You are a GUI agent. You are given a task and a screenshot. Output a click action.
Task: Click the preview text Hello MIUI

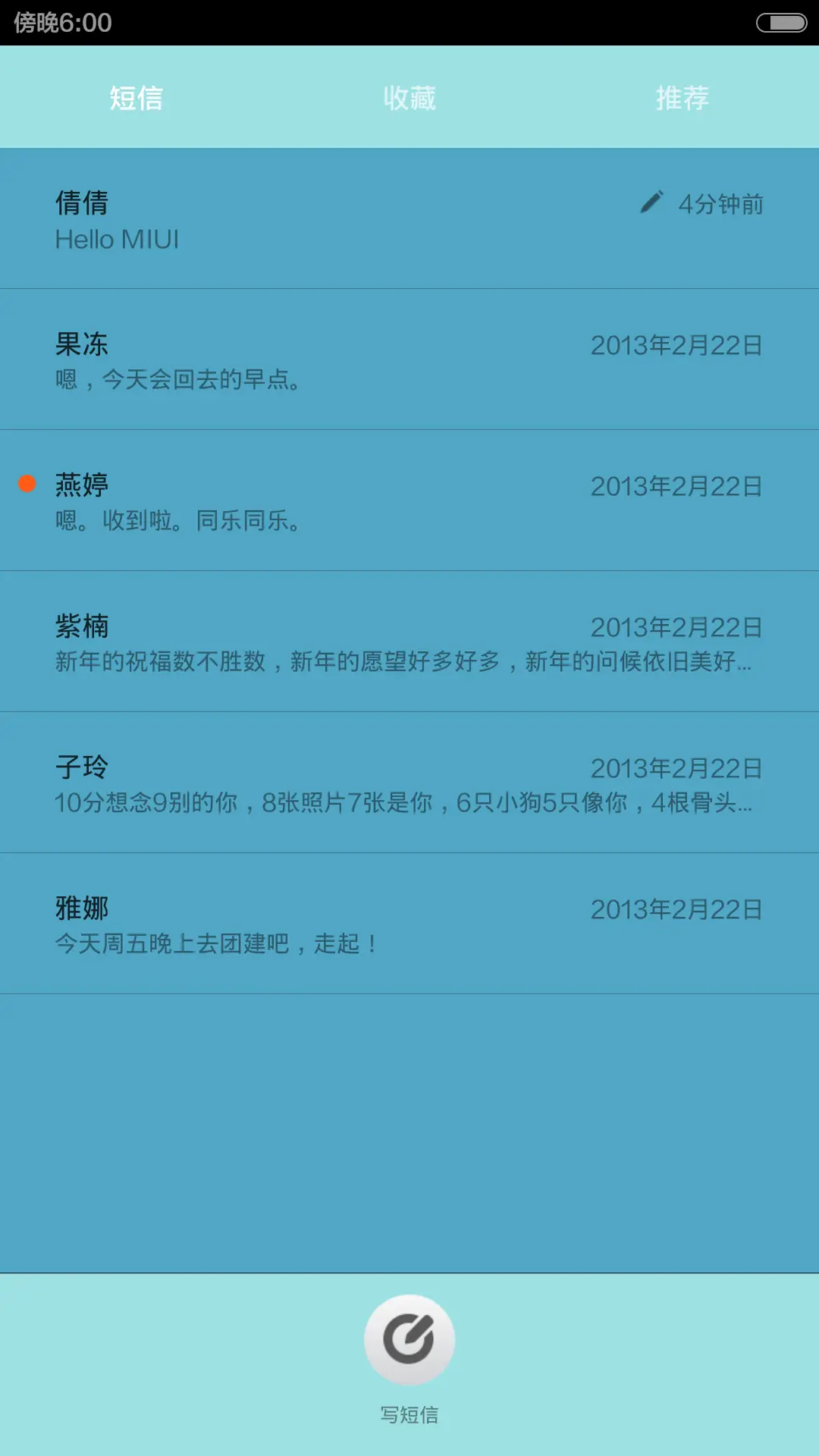(x=115, y=240)
